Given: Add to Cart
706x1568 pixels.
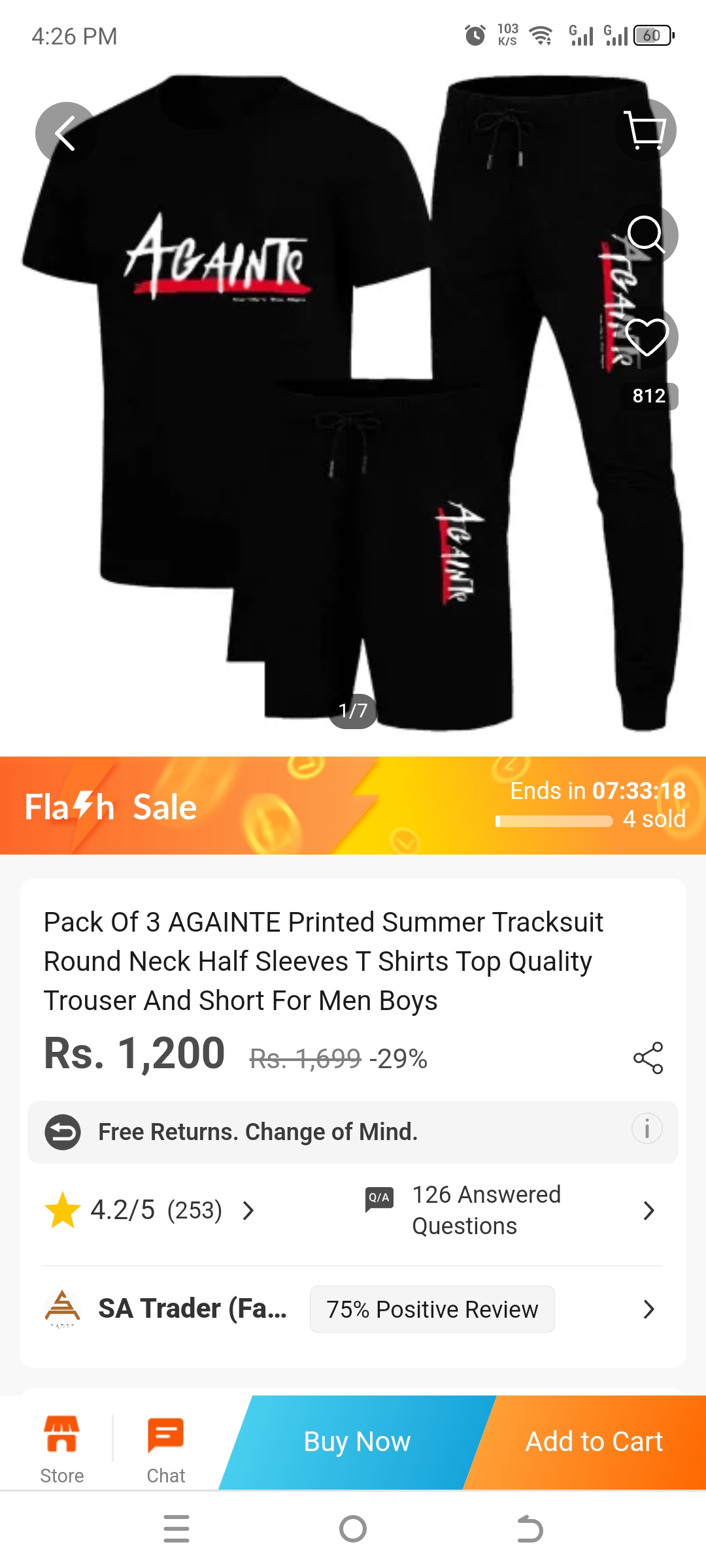Looking at the screenshot, I should [x=594, y=1442].
